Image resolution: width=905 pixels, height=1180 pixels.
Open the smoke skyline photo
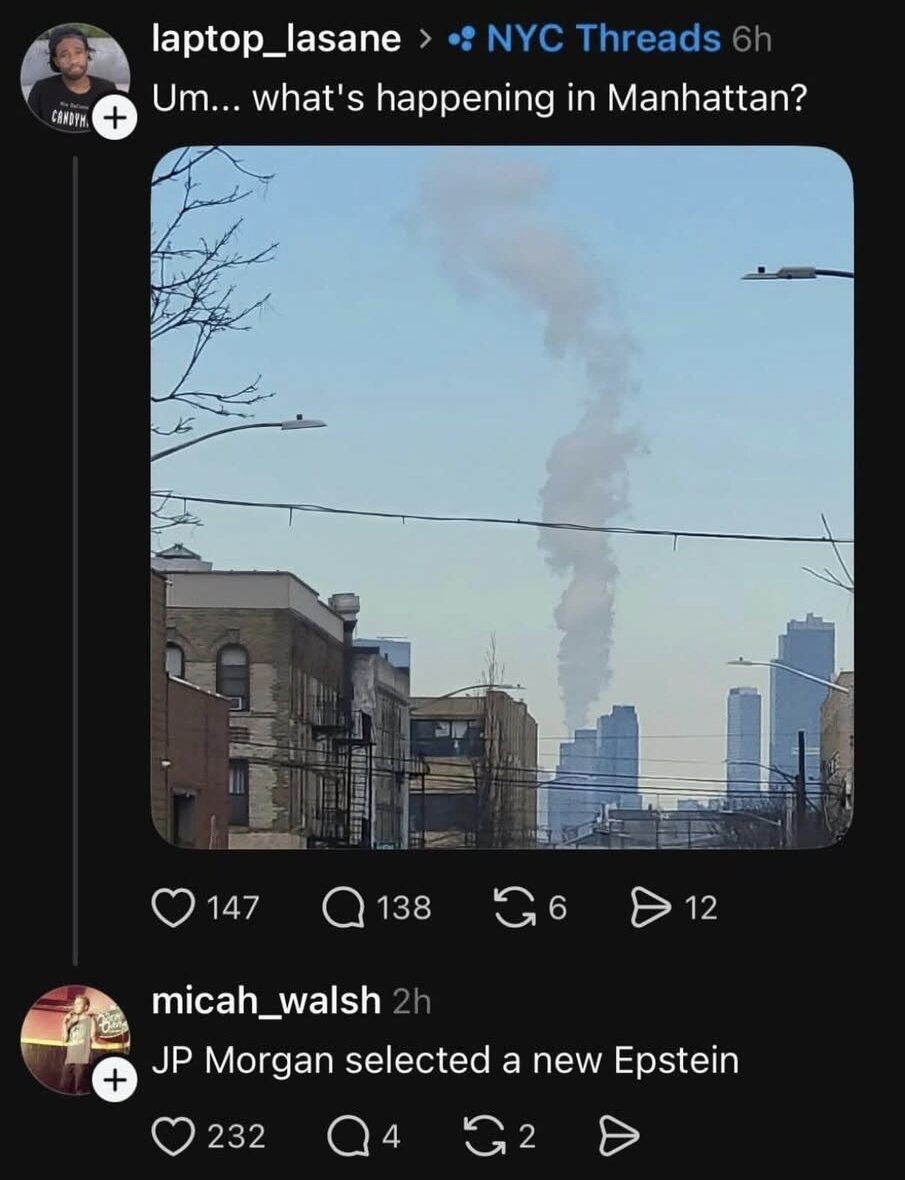(x=502, y=497)
